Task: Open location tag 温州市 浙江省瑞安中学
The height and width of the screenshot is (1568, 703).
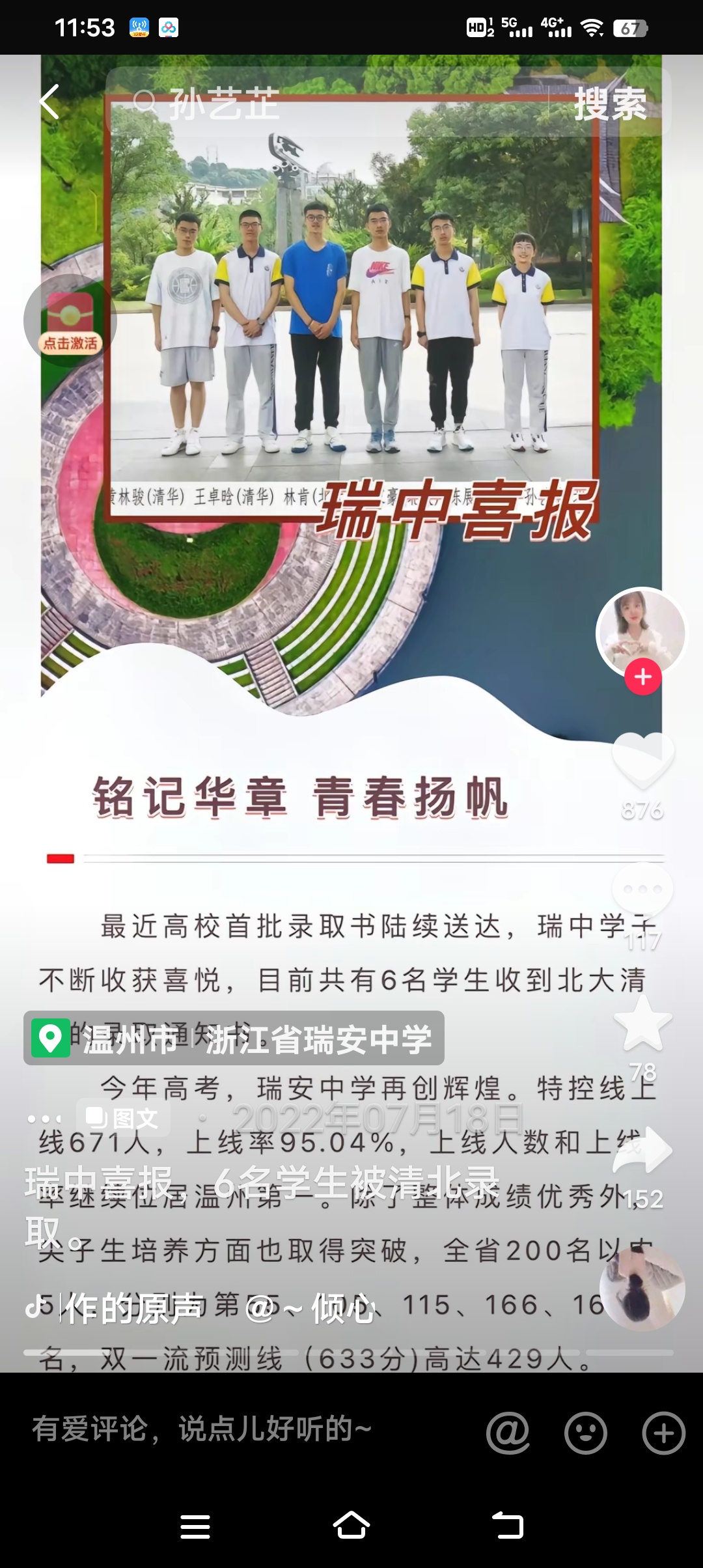Action: point(234,1039)
